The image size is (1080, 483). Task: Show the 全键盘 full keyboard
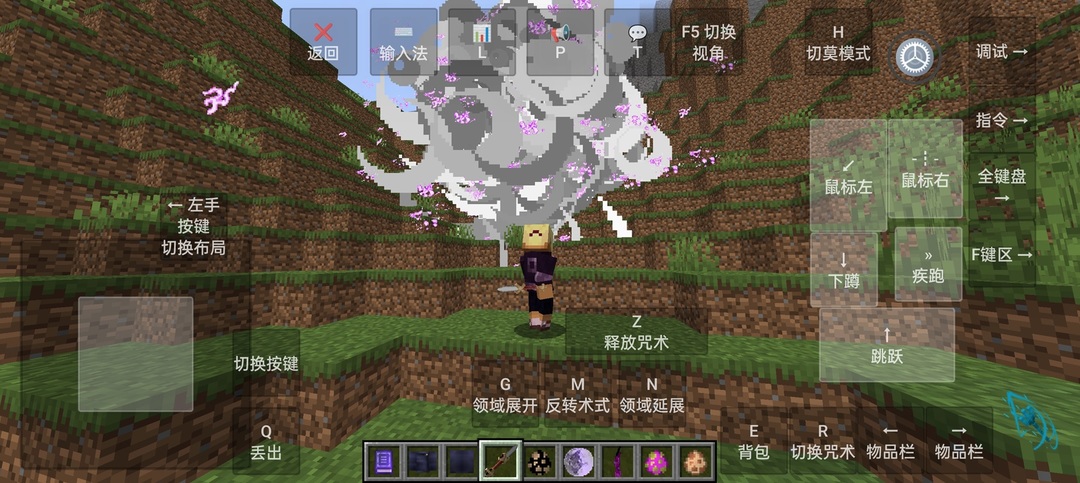pyautogui.click(x=1002, y=185)
